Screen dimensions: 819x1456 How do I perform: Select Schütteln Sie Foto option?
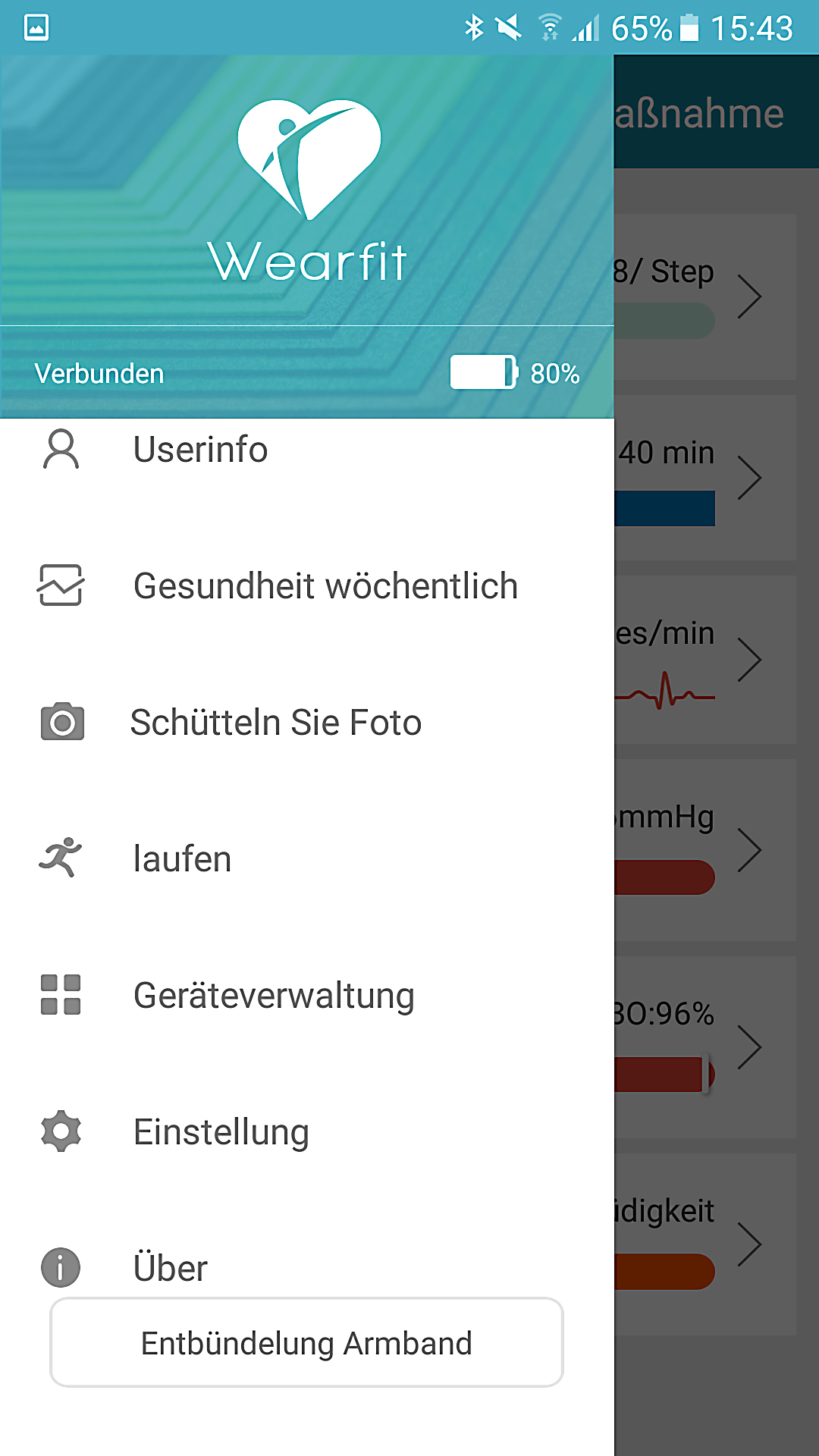(275, 723)
